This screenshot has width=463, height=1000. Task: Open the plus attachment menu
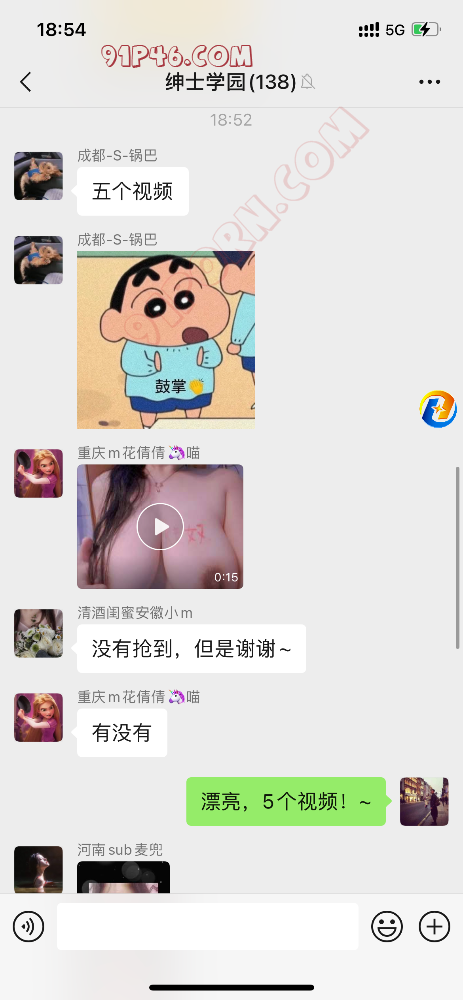(x=434, y=926)
